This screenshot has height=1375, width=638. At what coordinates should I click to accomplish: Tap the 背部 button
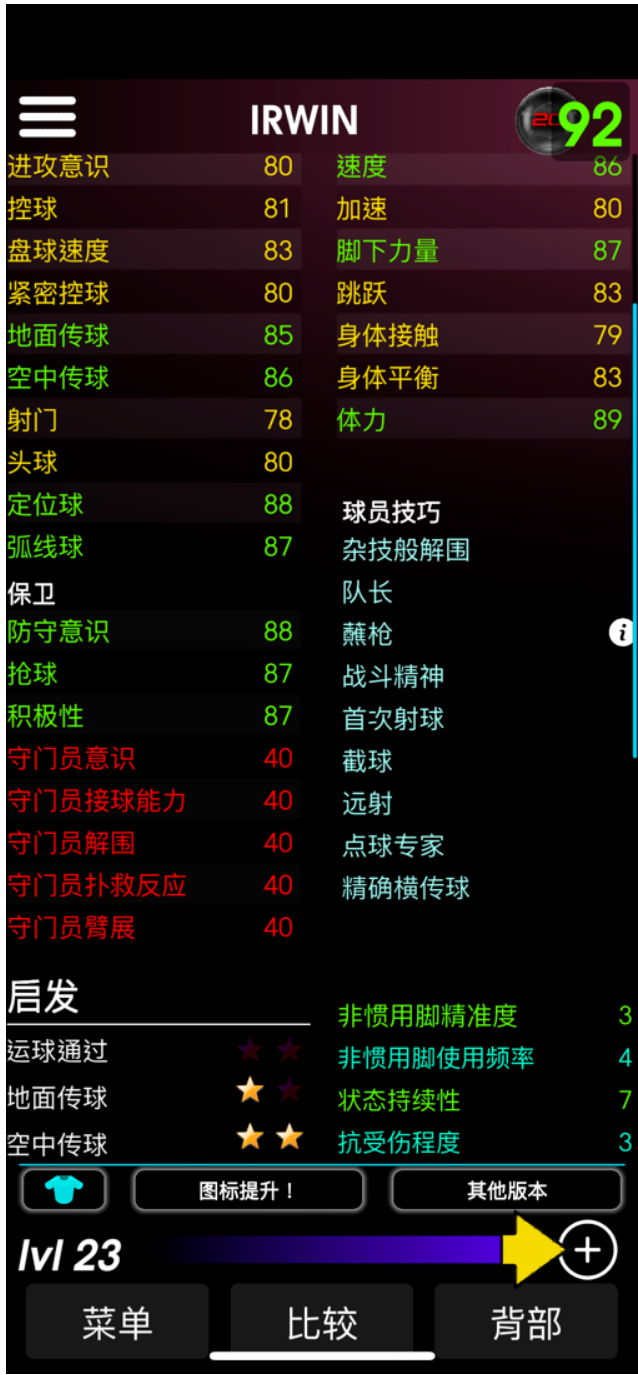pos(526,1322)
